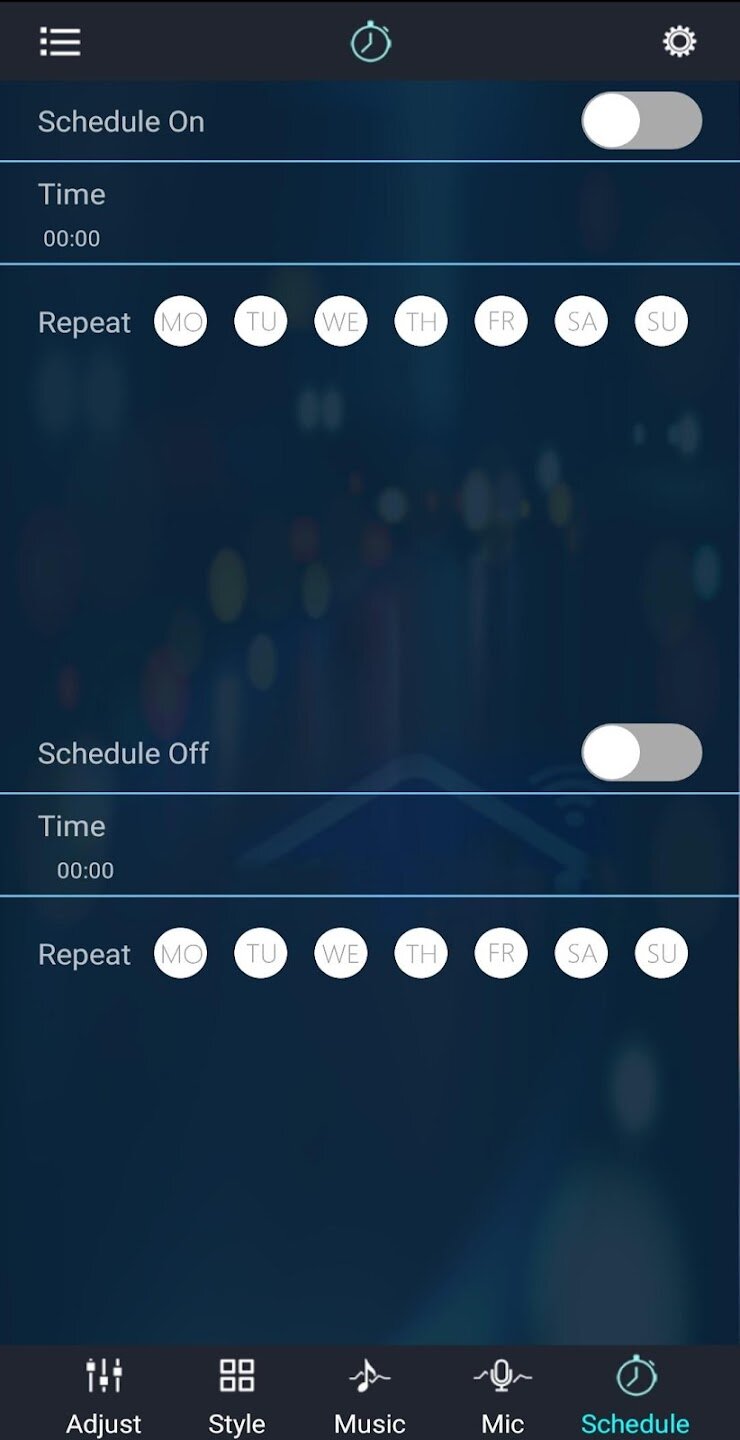Select WE under Schedule On repeat

point(341,322)
